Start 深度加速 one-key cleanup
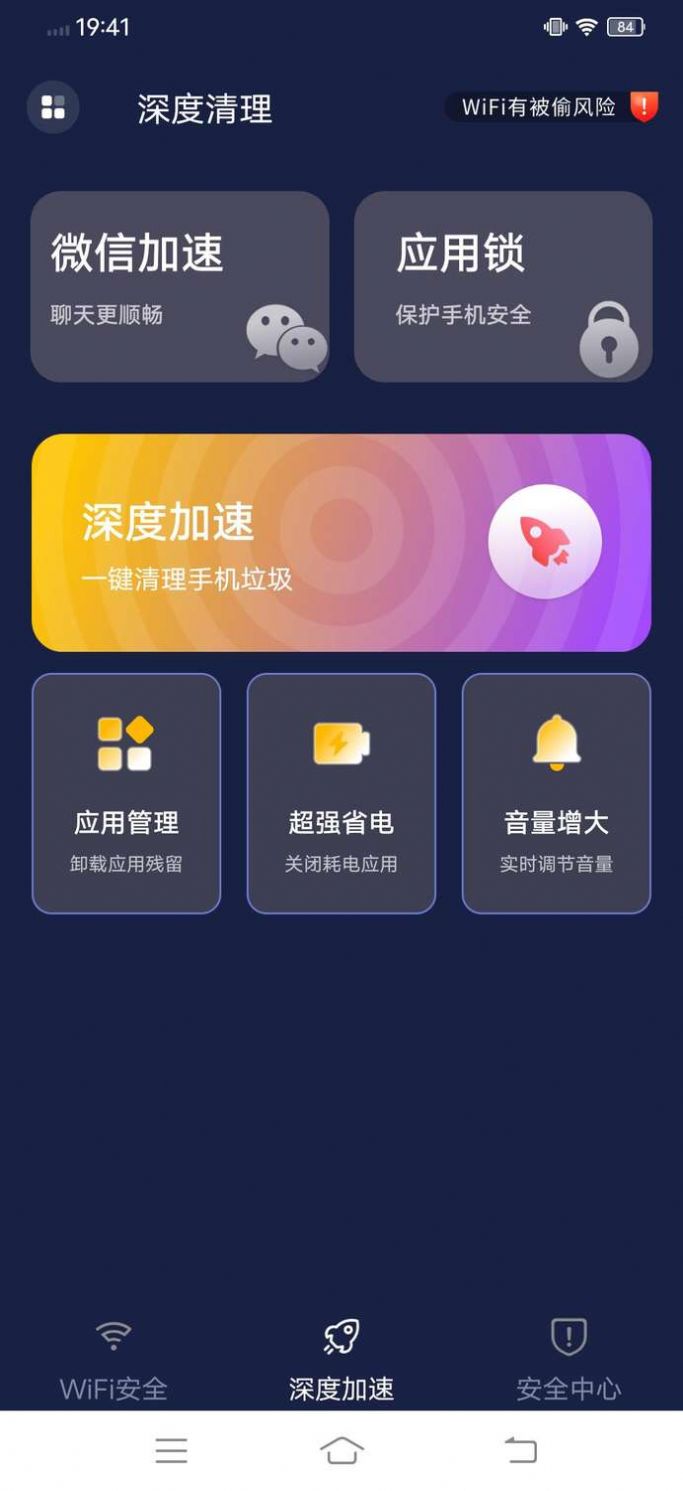Image resolution: width=683 pixels, height=1491 pixels. (544, 542)
